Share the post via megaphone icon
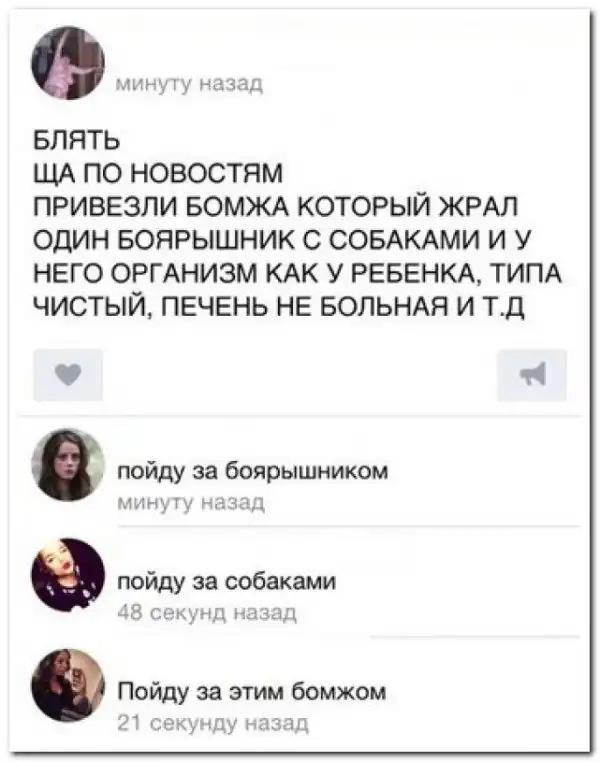 [532, 374]
